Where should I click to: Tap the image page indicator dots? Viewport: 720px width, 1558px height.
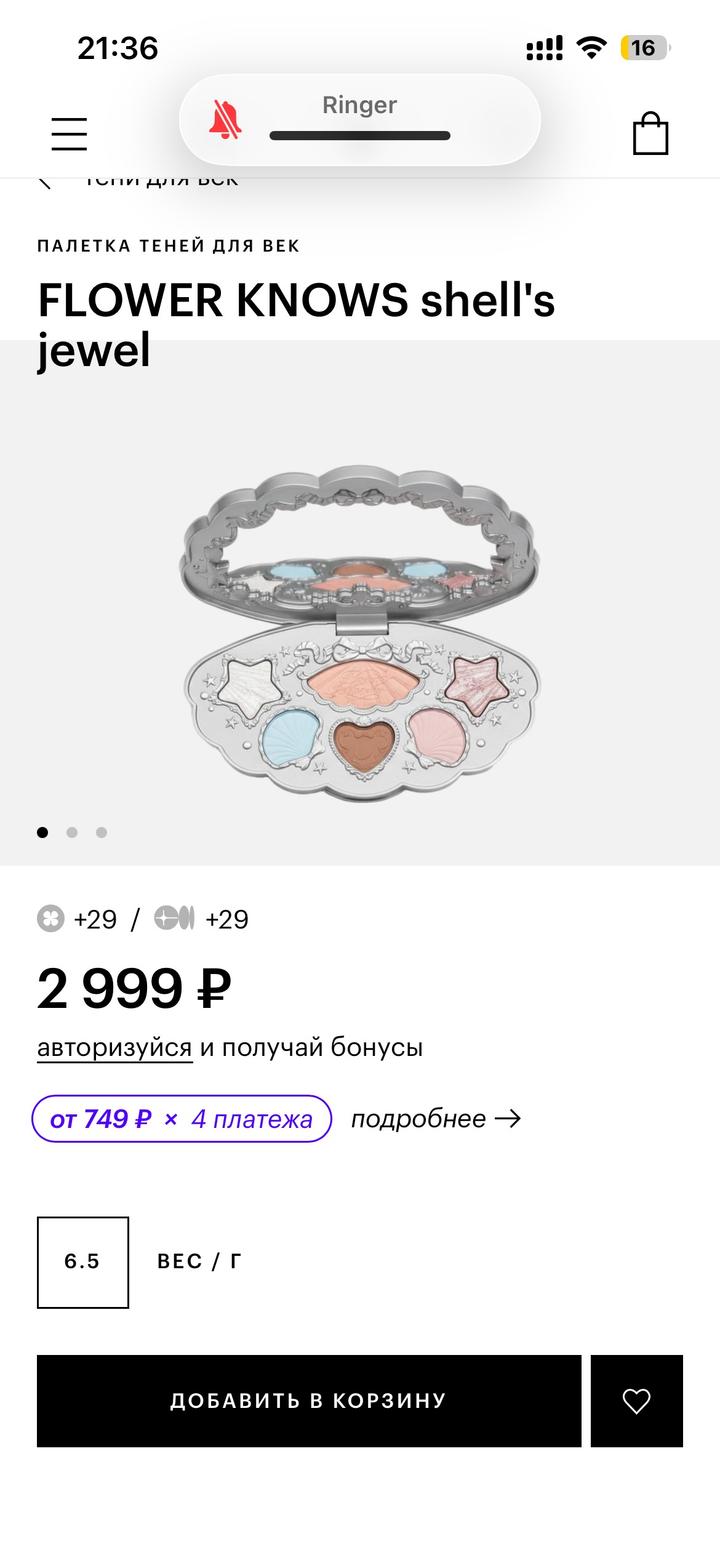[x=72, y=832]
